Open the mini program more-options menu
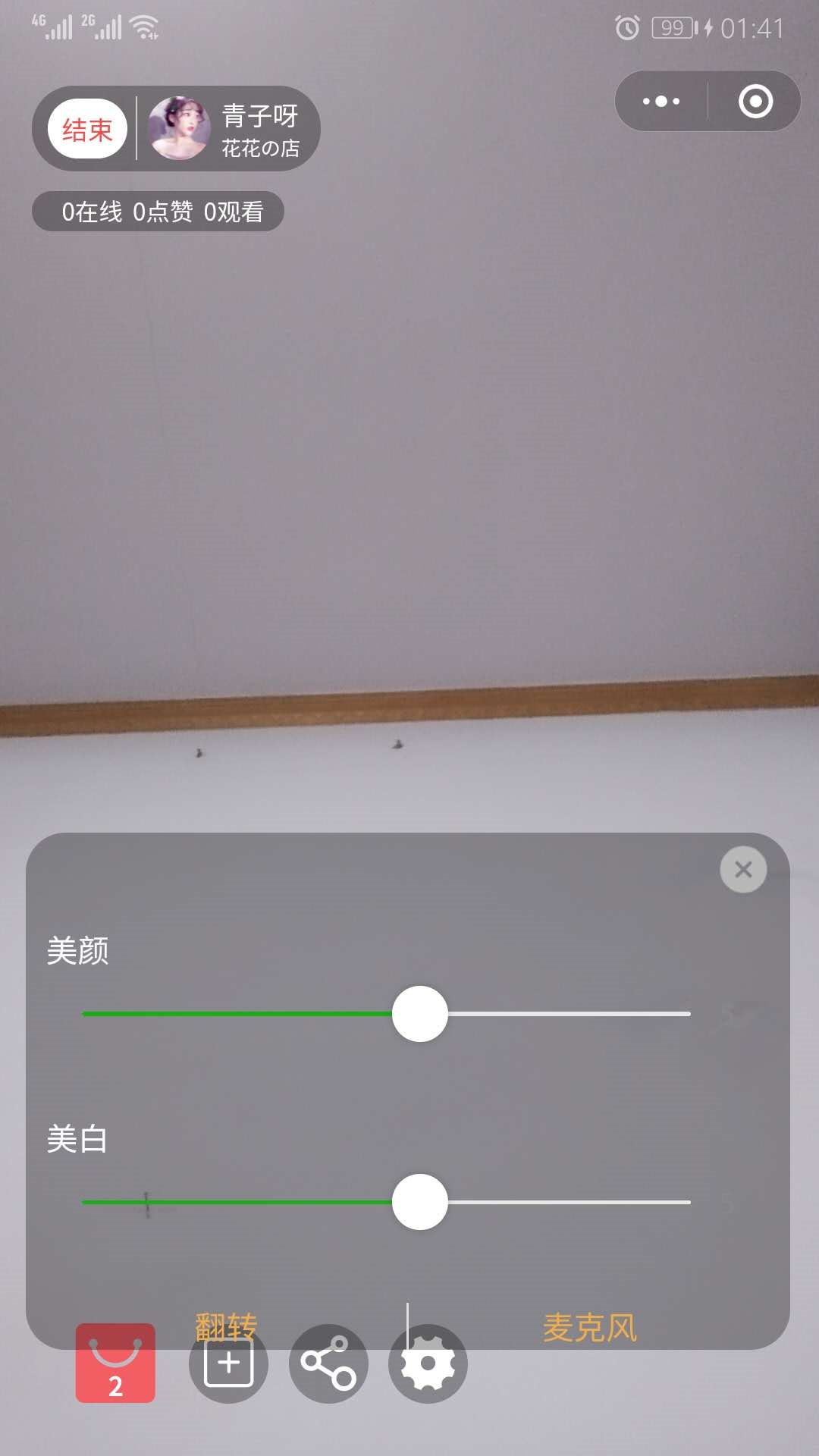 pos(661,101)
